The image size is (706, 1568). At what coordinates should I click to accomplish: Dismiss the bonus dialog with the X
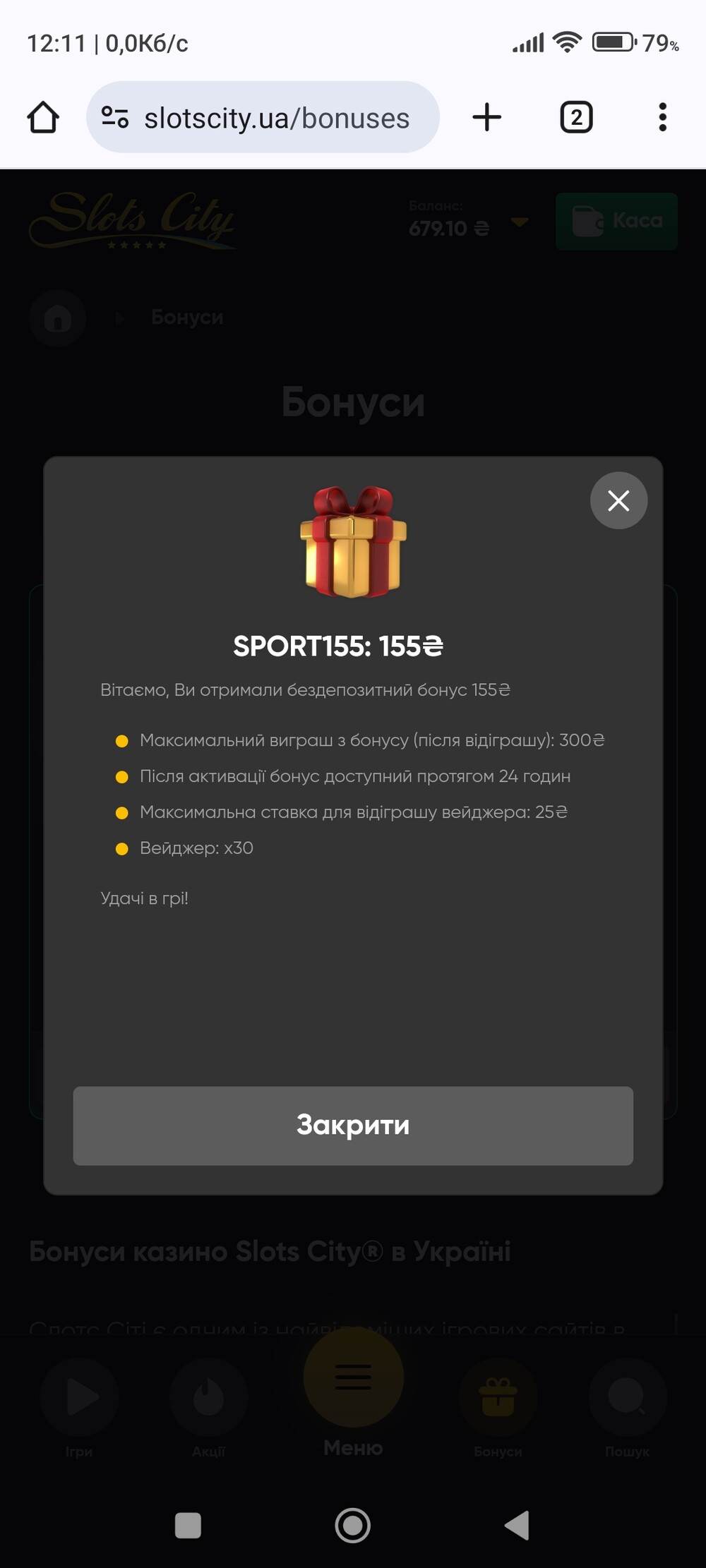point(618,500)
